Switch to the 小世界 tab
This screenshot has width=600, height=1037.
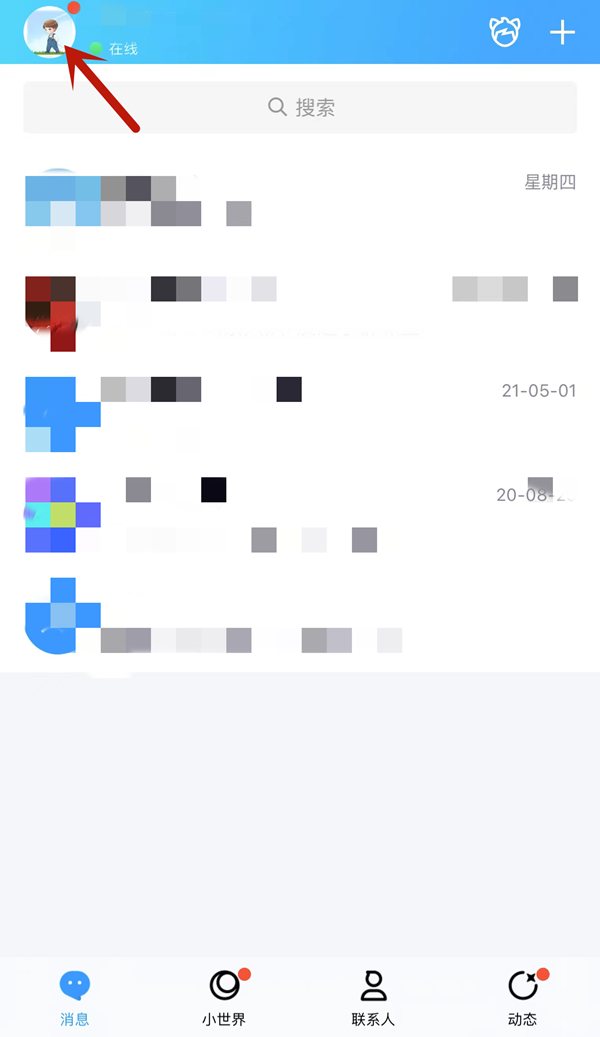(224, 999)
